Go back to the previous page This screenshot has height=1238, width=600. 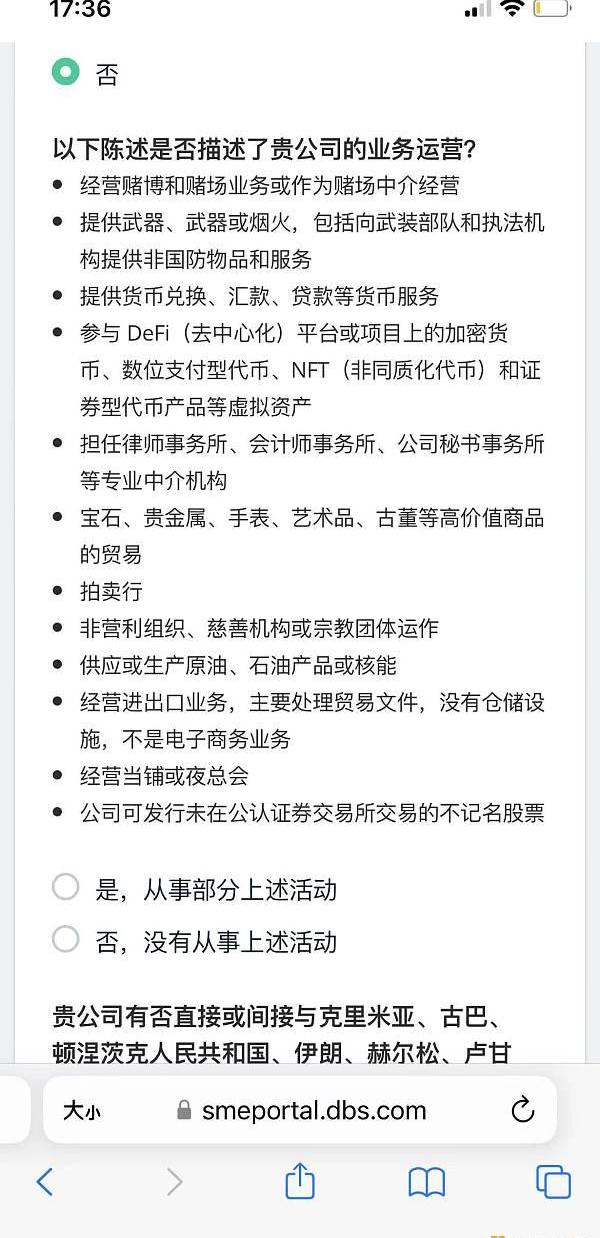[x=45, y=1182]
